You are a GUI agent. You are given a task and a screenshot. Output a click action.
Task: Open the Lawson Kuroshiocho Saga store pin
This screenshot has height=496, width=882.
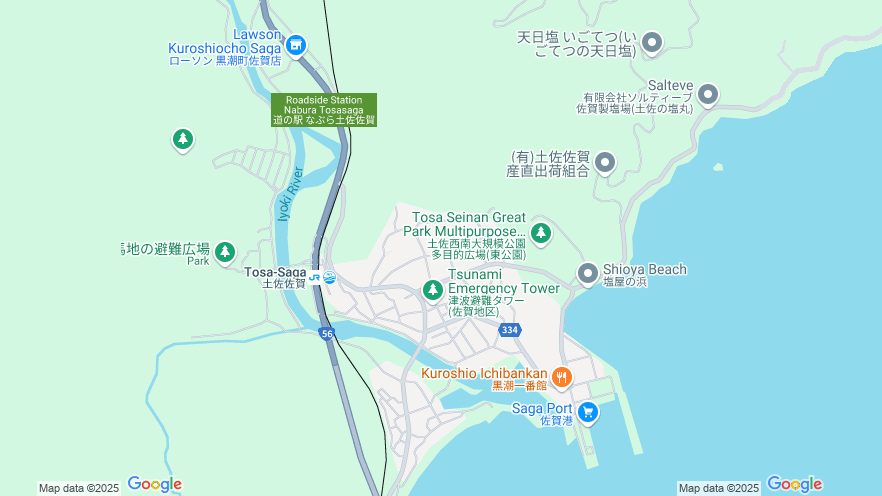click(x=295, y=45)
